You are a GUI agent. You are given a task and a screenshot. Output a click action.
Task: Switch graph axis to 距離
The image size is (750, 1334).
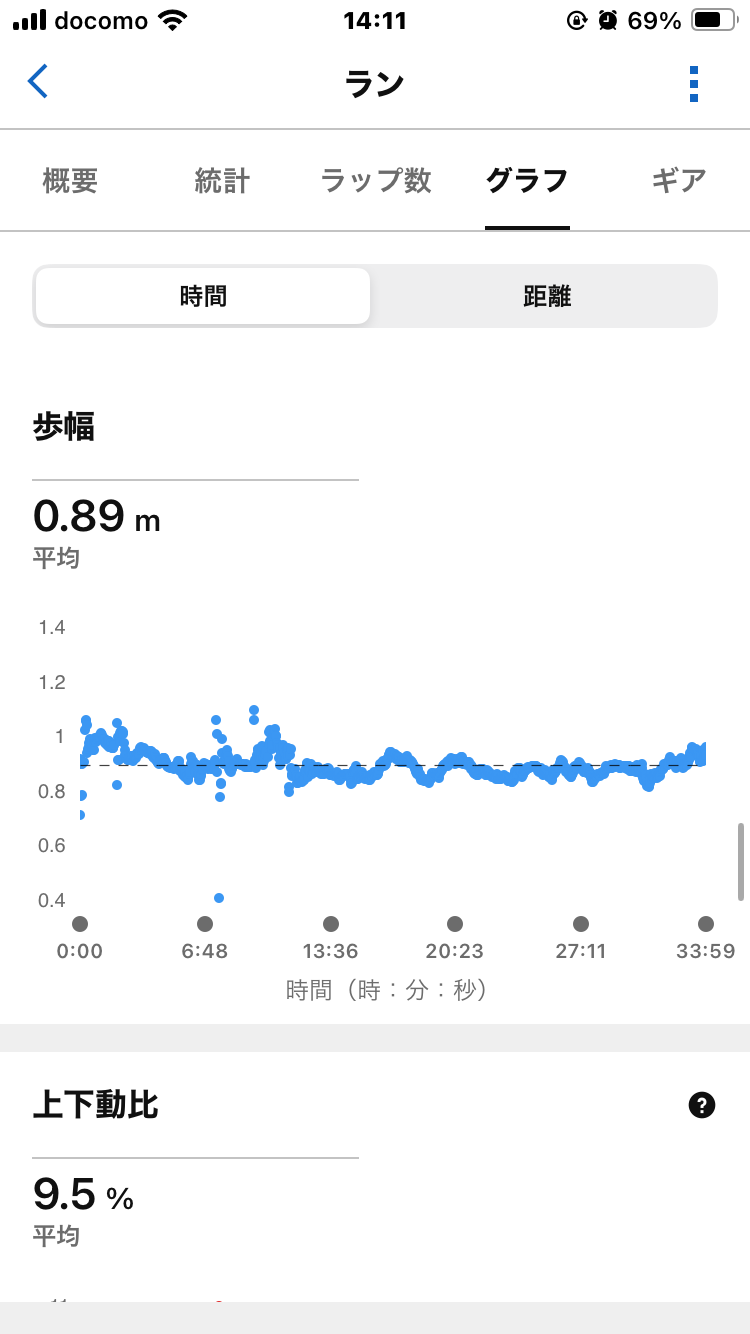click(x=547, y=296)
